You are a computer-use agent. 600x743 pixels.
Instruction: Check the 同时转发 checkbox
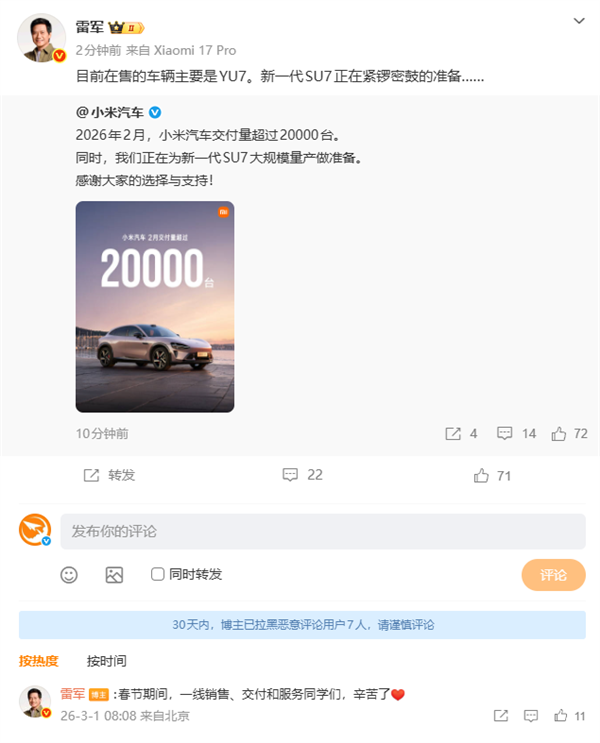pyautogui.click(x=157, y=574)
